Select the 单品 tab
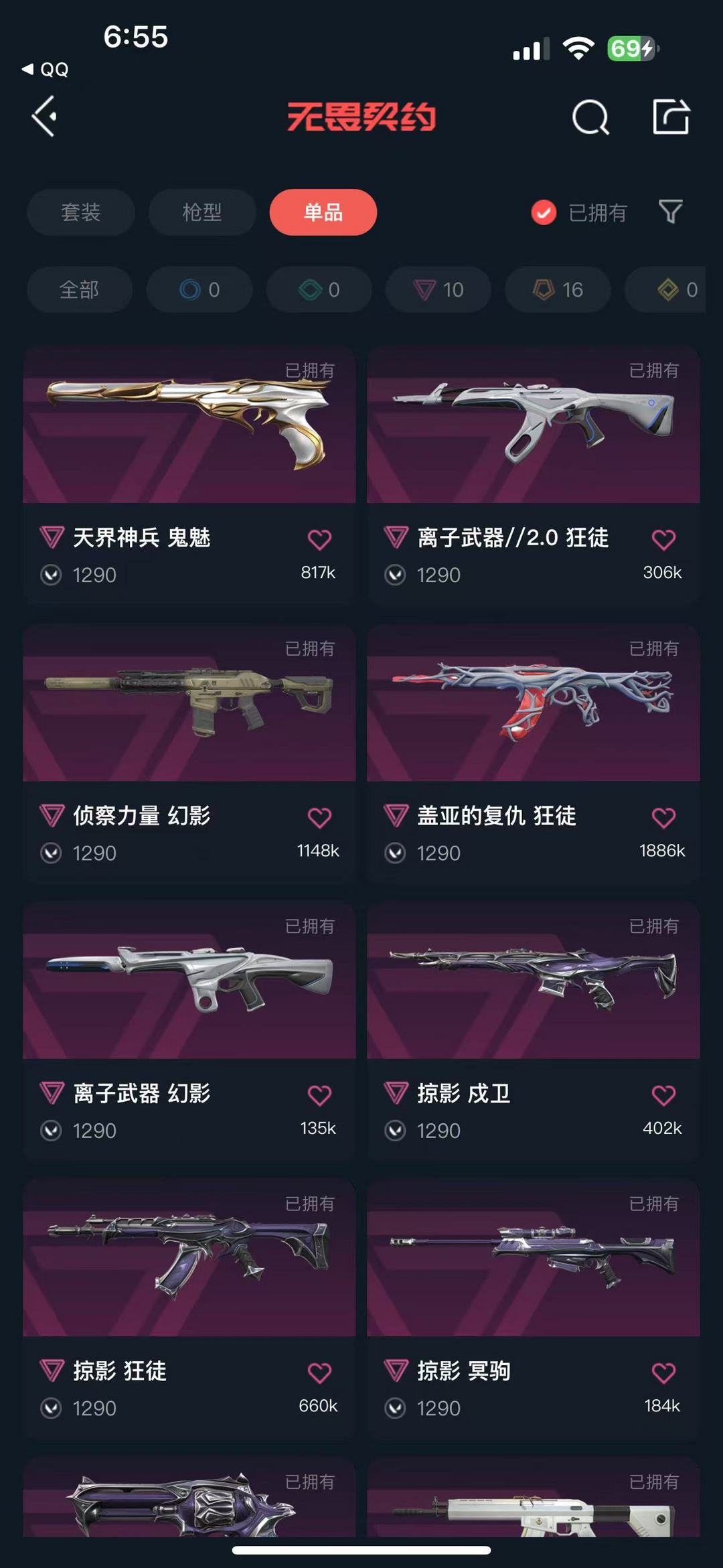The height and width of the screenshot is (1568, 723). (323, 212)
